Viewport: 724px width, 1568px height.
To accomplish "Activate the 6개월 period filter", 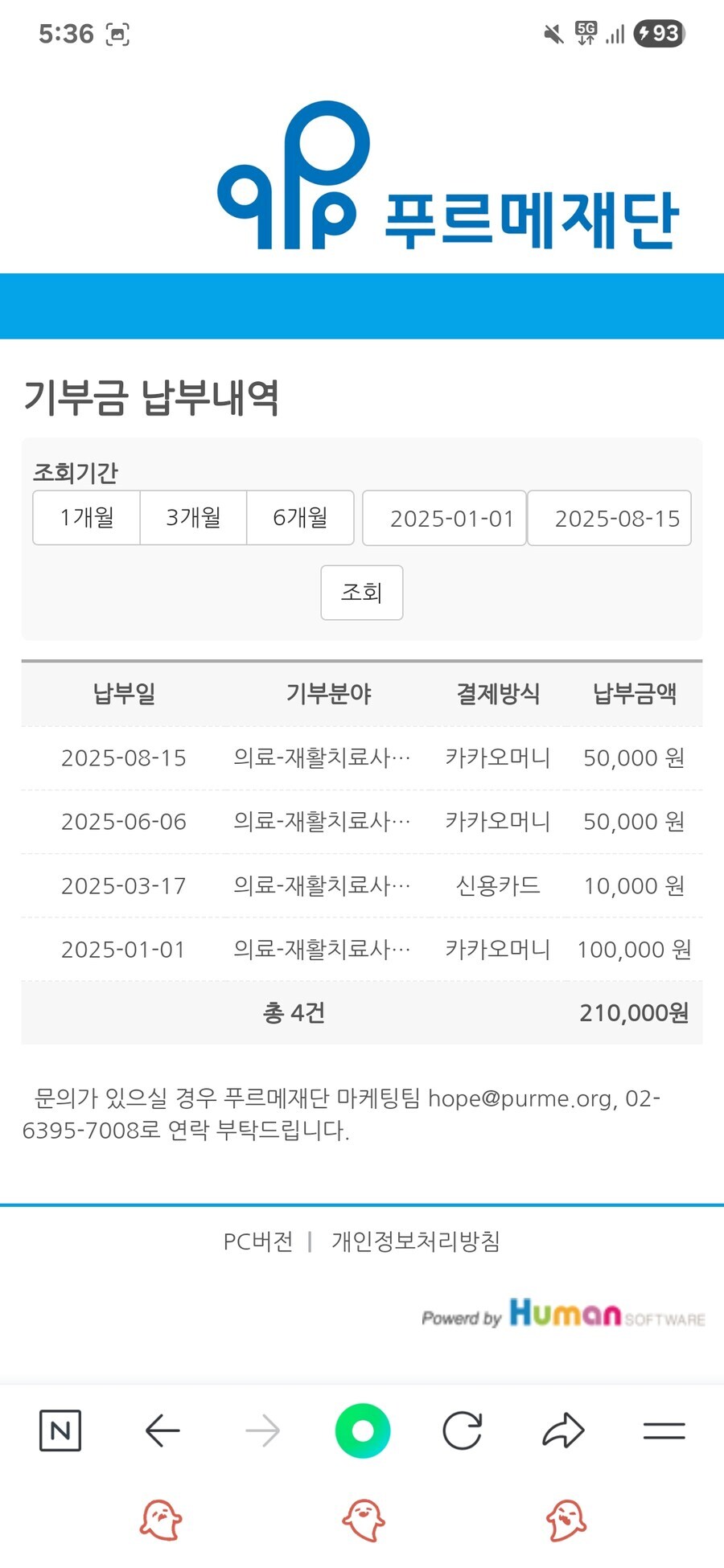I will [x=300, y=518].
